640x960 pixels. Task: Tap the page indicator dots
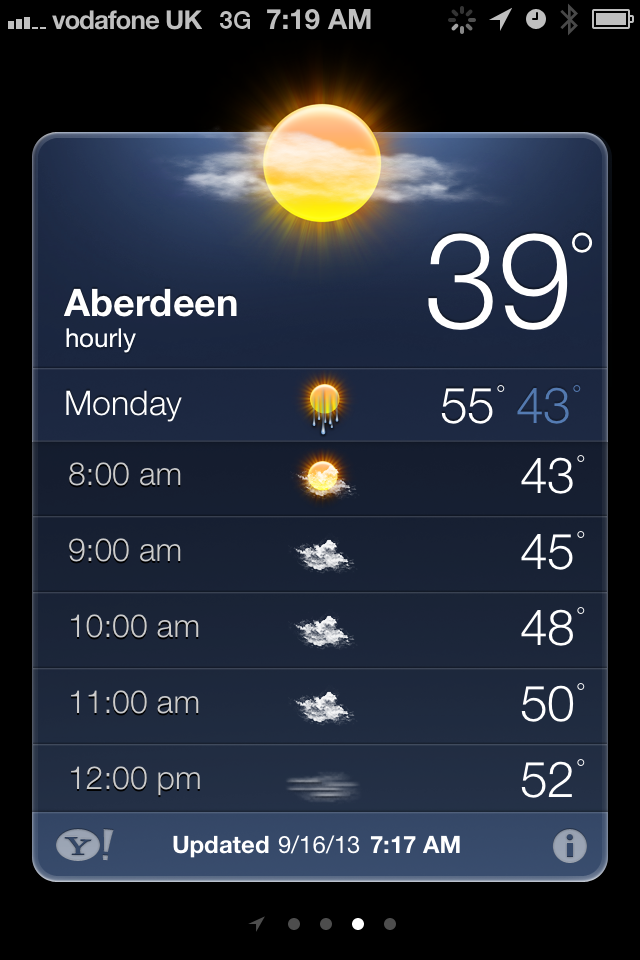tap(326, 924)
